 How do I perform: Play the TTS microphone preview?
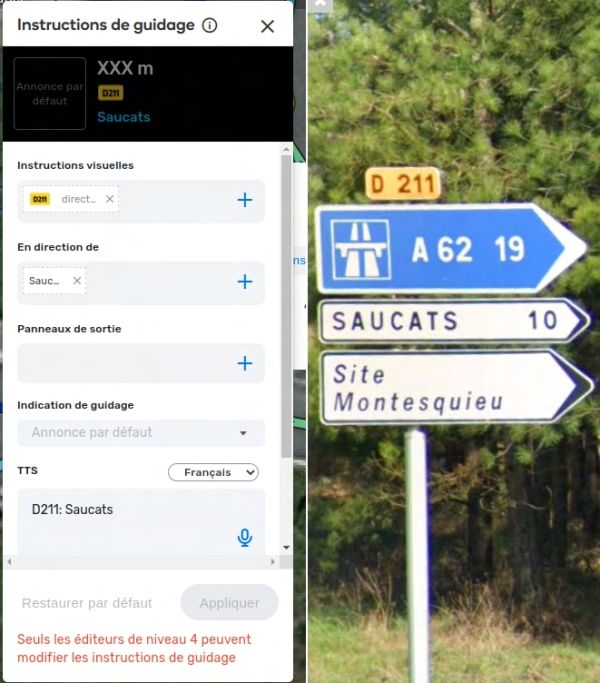point(245,538)
